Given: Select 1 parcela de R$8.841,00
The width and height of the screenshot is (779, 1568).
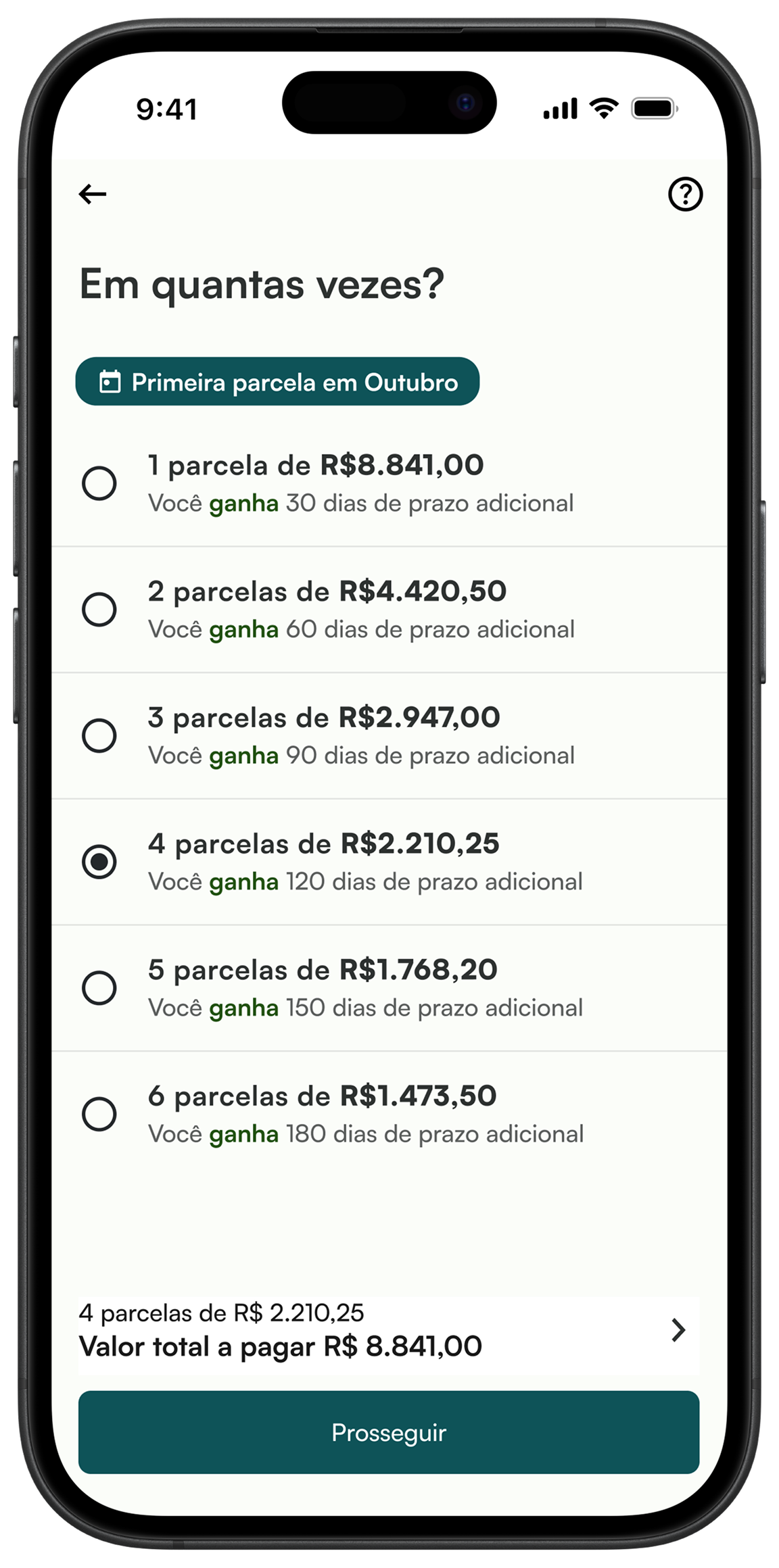Looking at the screenshot, I should click(99, 483).
